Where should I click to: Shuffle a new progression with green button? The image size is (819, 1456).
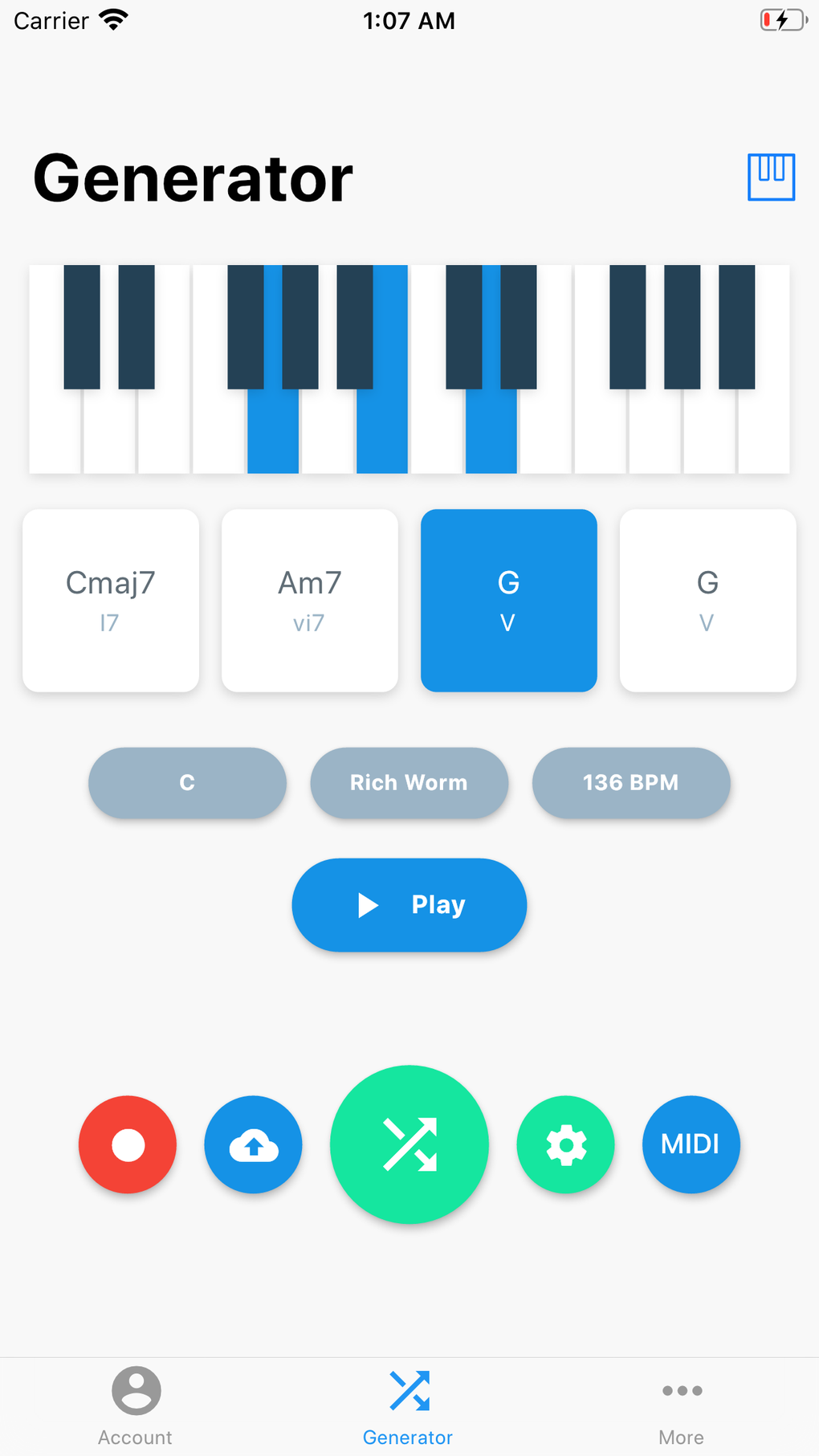tap(409, 1144)
